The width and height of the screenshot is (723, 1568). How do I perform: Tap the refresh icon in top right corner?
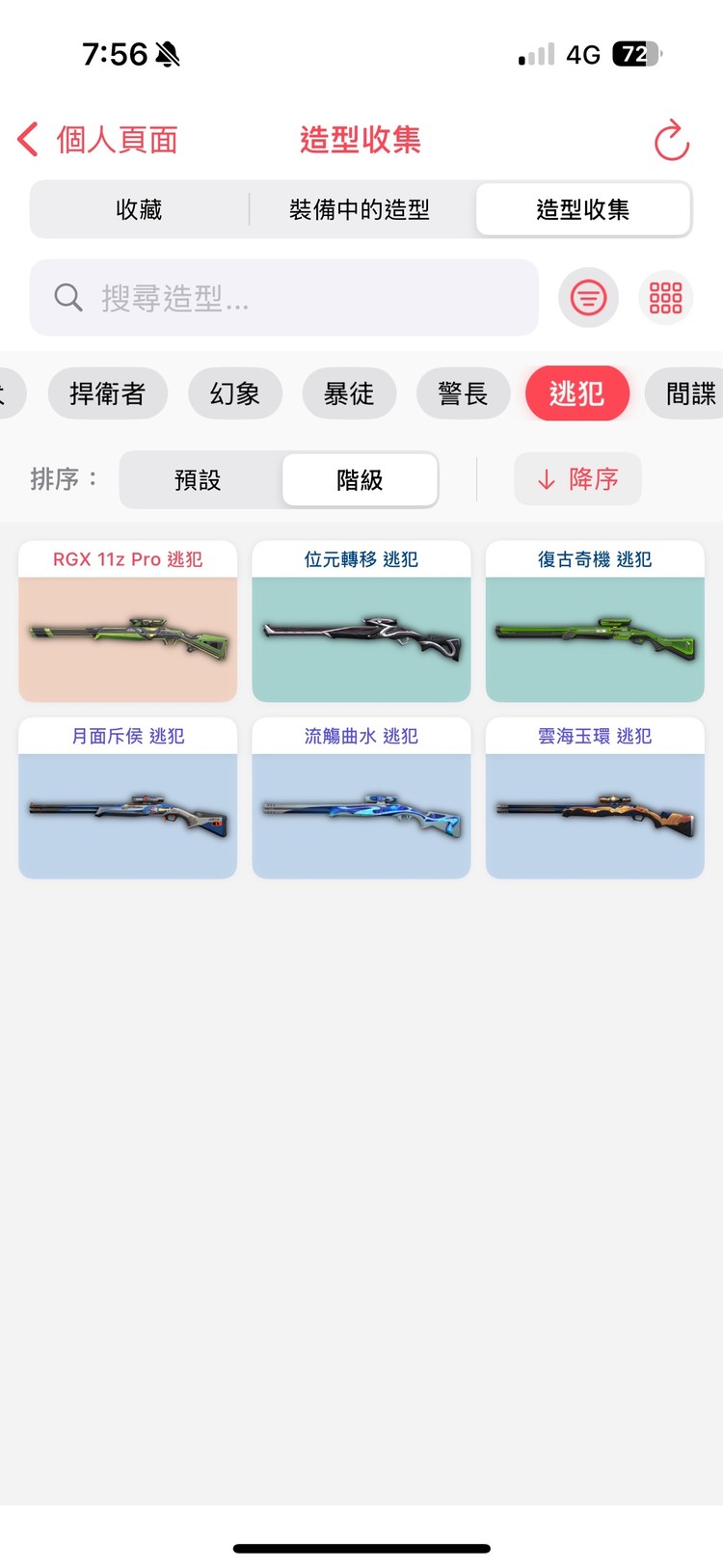pyautogui.click(x=671, y=140)
